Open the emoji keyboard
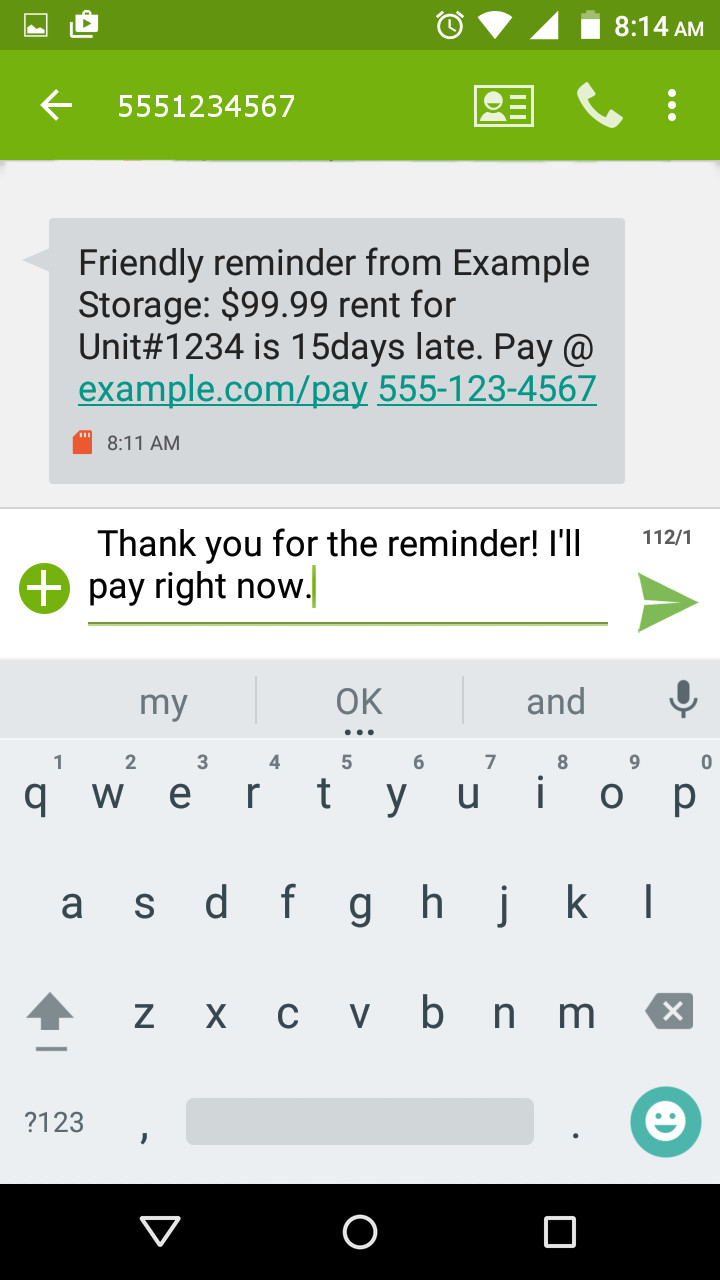The width and height of the screenshot is (720, 1280). (x=665, y=1122)
